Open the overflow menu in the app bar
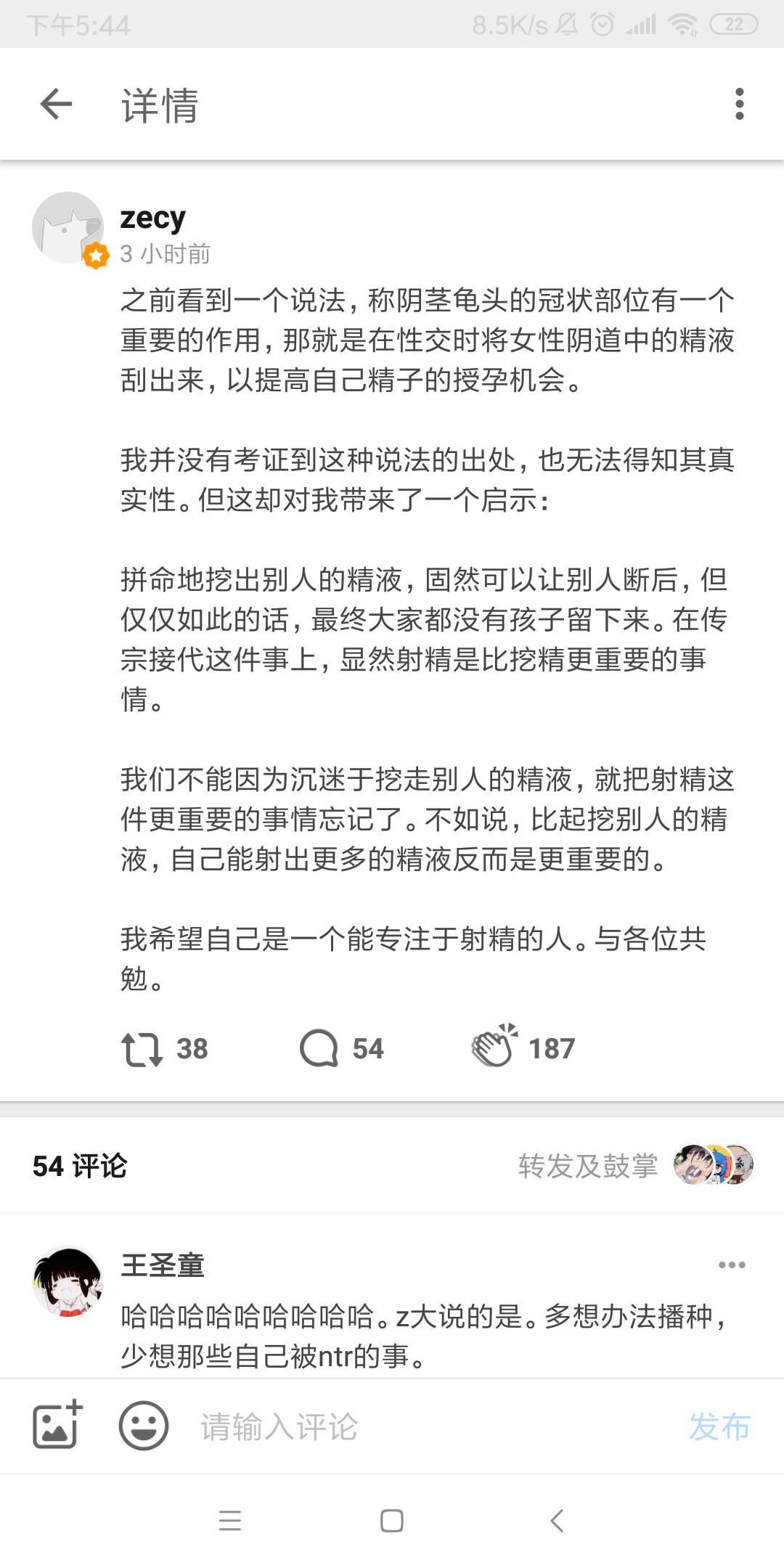Viewport: 784px width, 1568px height. click(x=739, y=105)
